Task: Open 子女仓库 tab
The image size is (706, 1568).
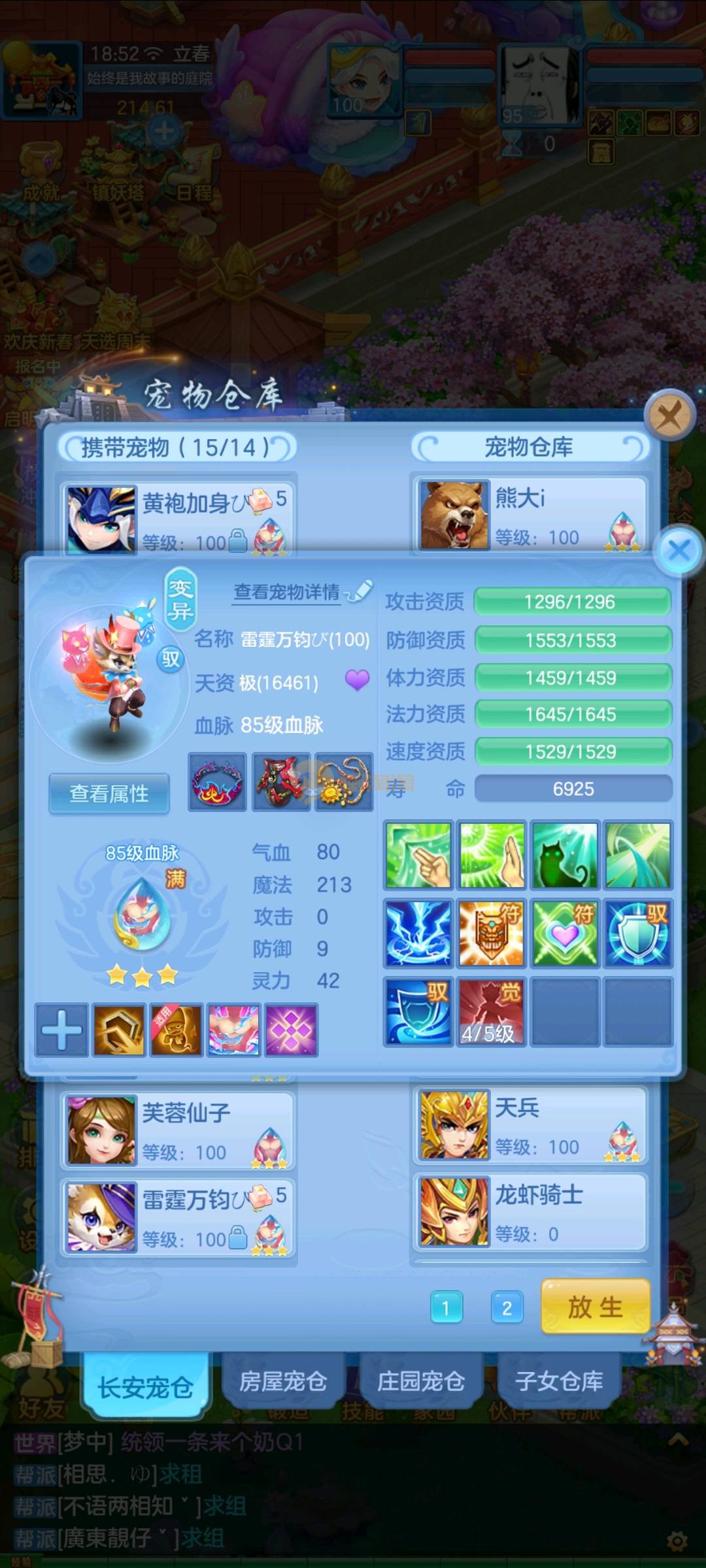Action: (x=559, y=1380)
